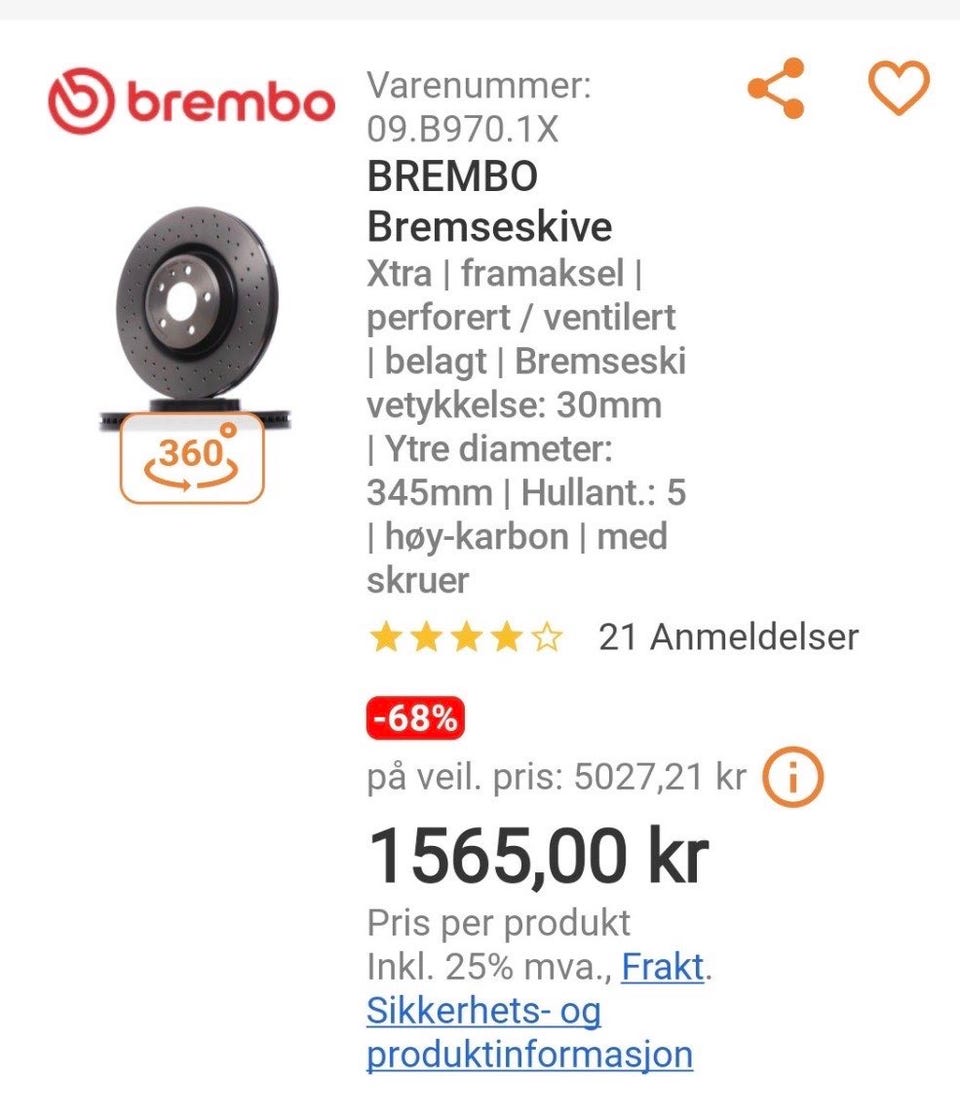This screenshot has height=1116, width=960.
Task: Add the brake disc to favorites
Action: [x=898, y=88]
